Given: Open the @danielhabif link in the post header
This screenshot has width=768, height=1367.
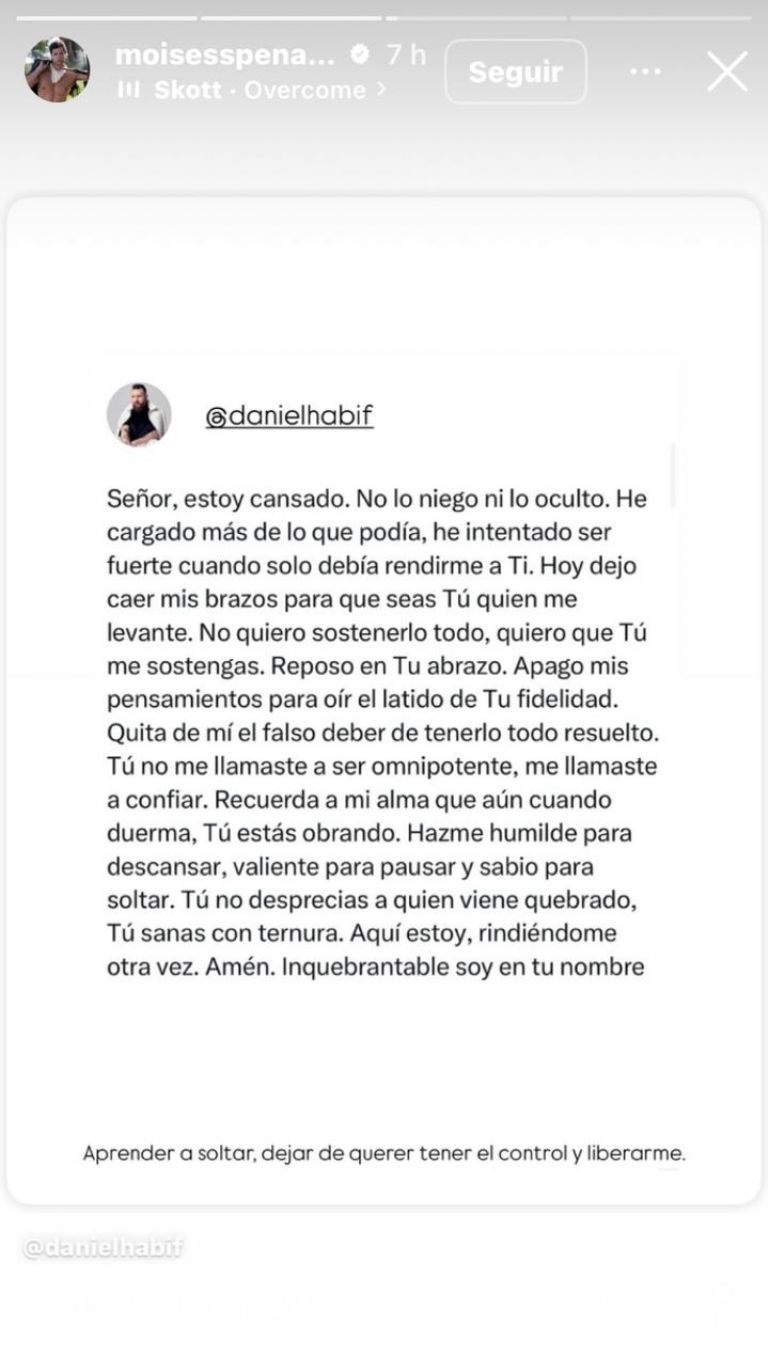Looking at the screenshot, I should (x=288, y=413).
